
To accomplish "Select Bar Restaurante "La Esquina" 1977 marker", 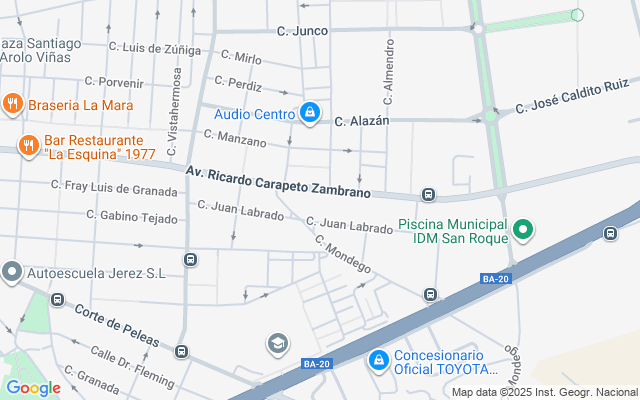I will (28, 145).
